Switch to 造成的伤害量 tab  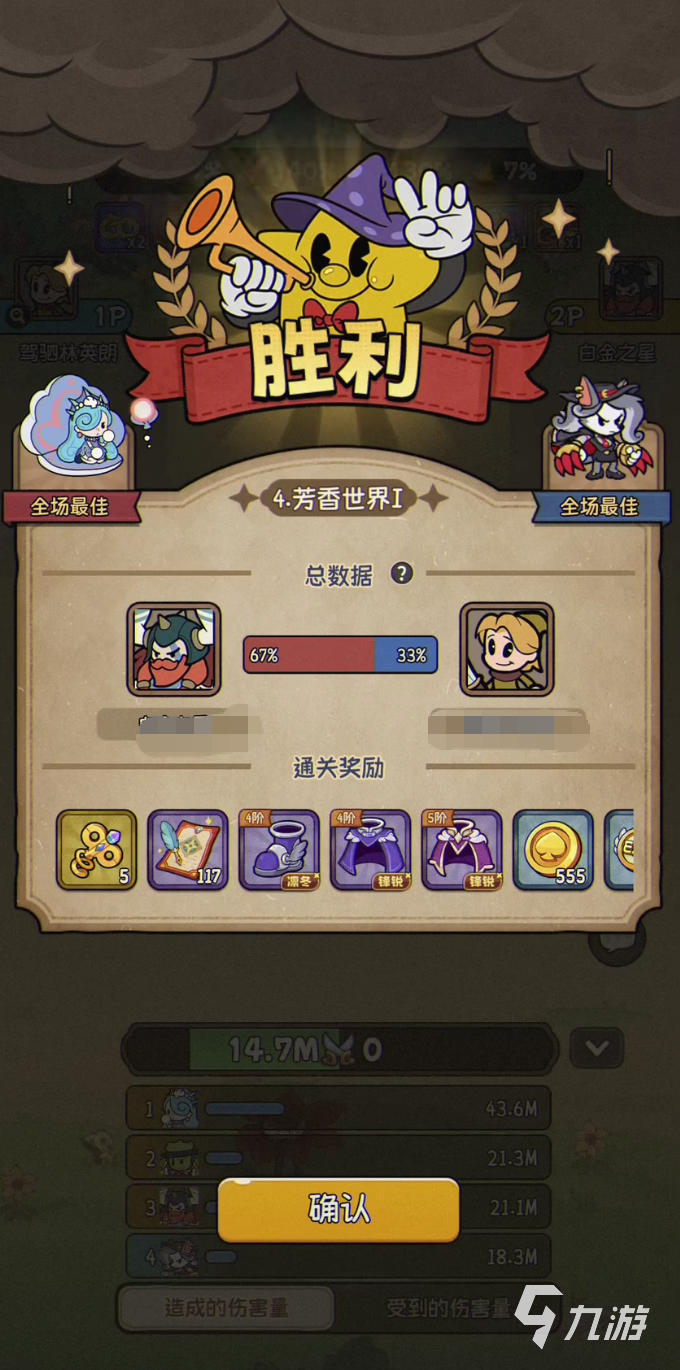pyautogui.click(x=224, y=1307)
